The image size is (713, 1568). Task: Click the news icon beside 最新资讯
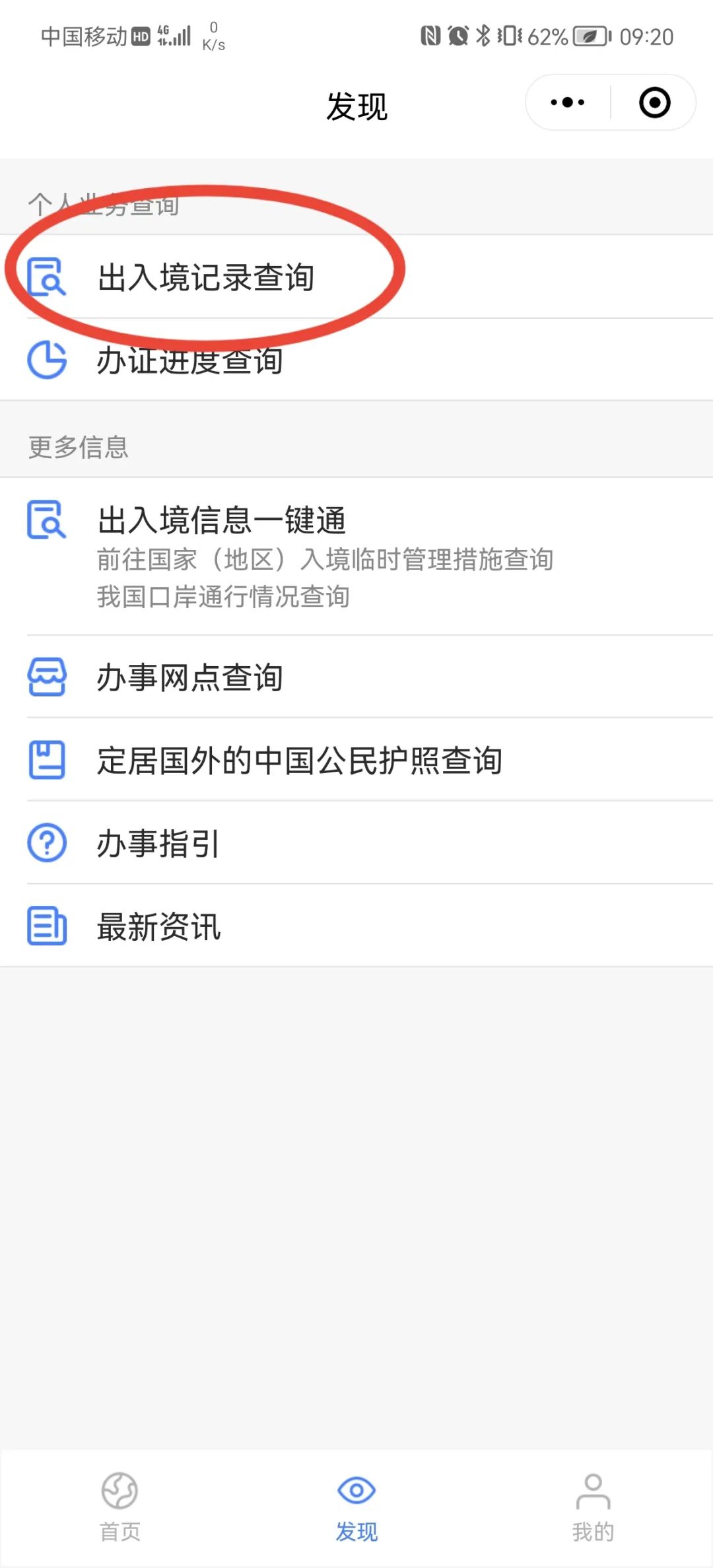[46, 927]
